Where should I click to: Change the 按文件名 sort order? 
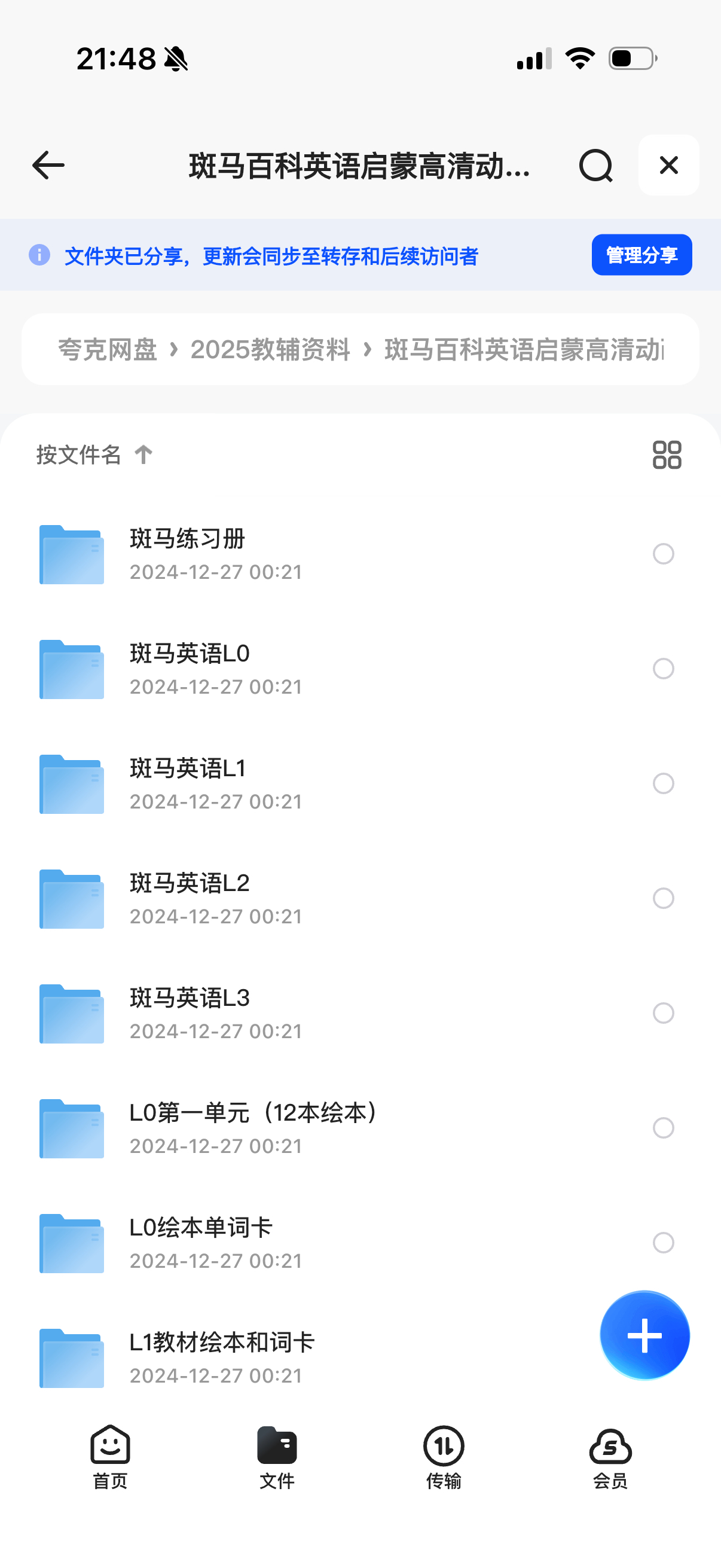click(x=94, y=454)
